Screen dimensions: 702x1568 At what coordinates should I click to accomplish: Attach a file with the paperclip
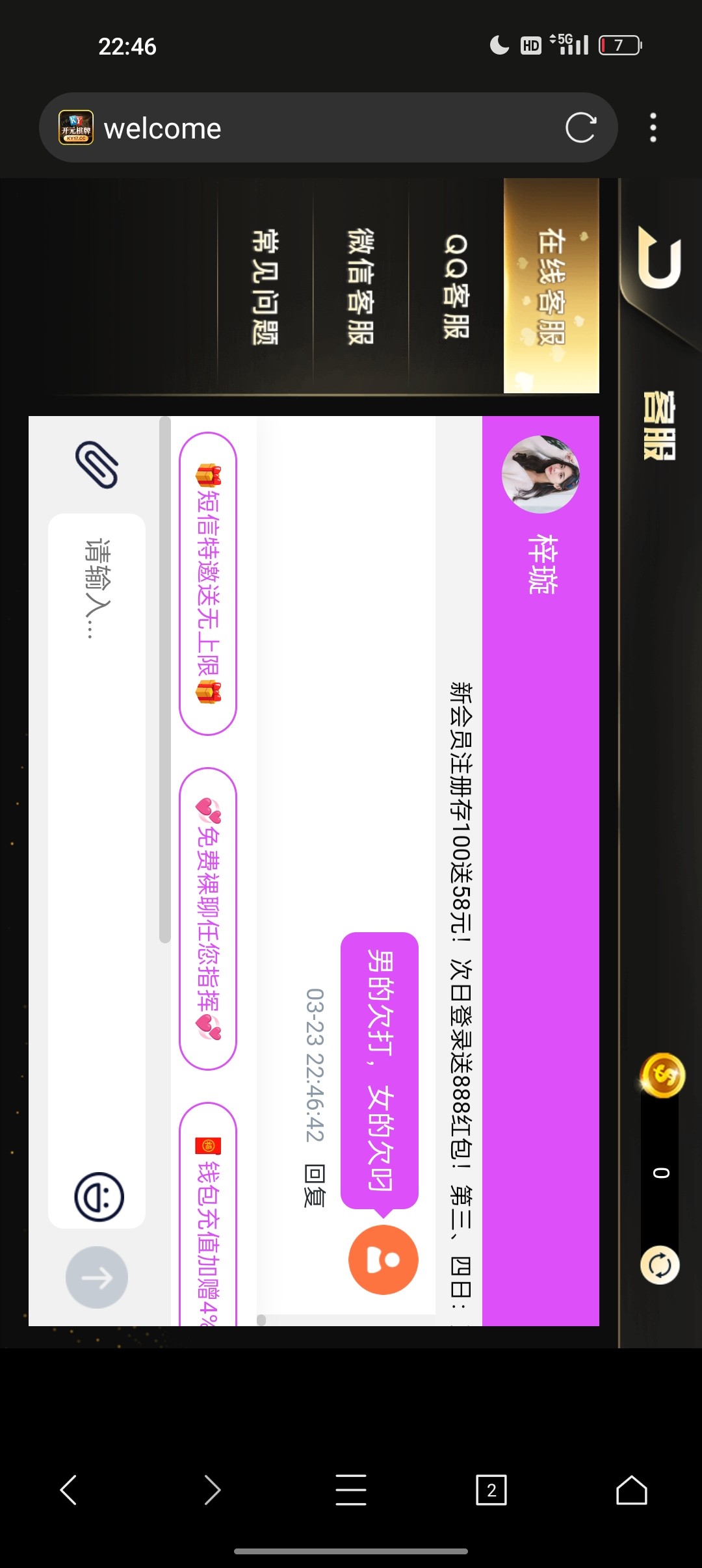97,464
